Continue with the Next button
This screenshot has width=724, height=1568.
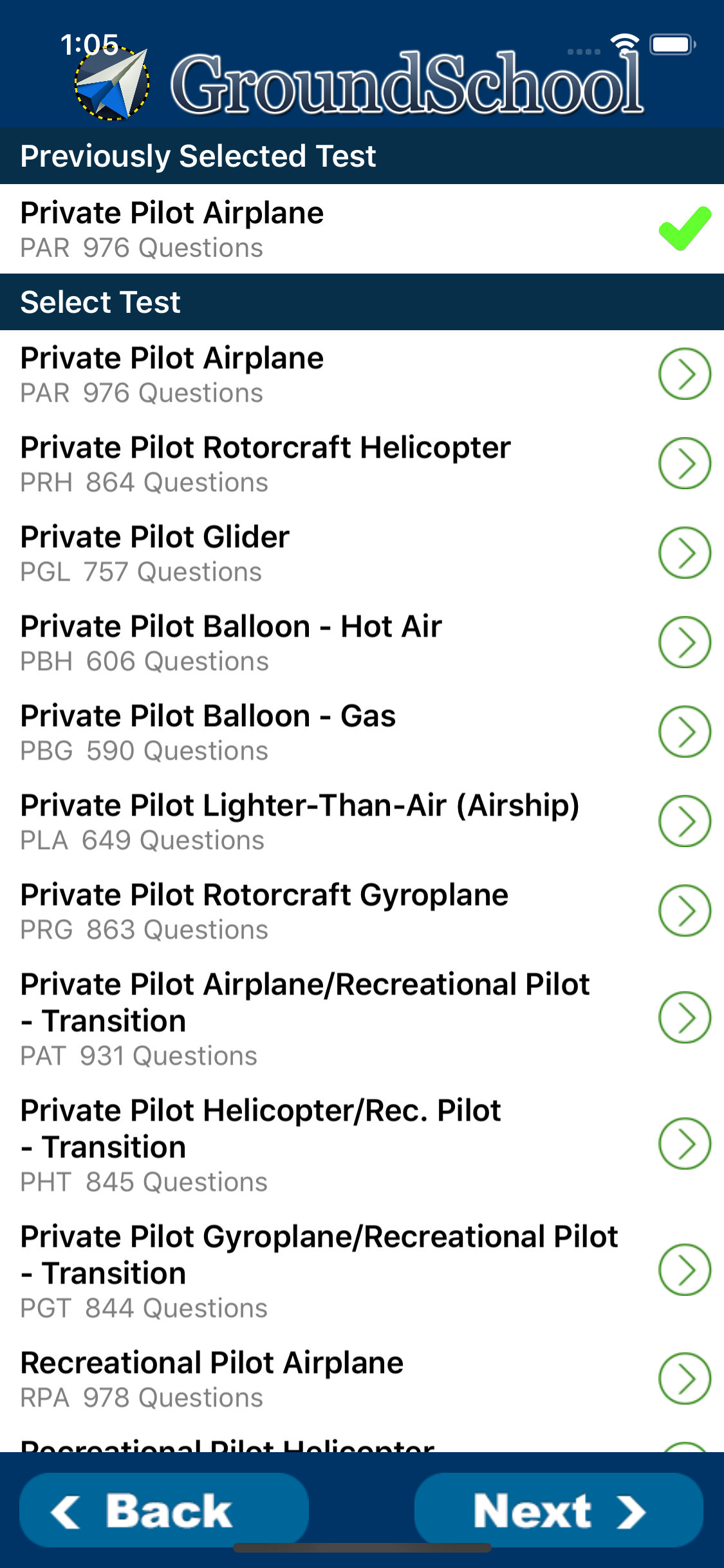(x=559, y=1510)
